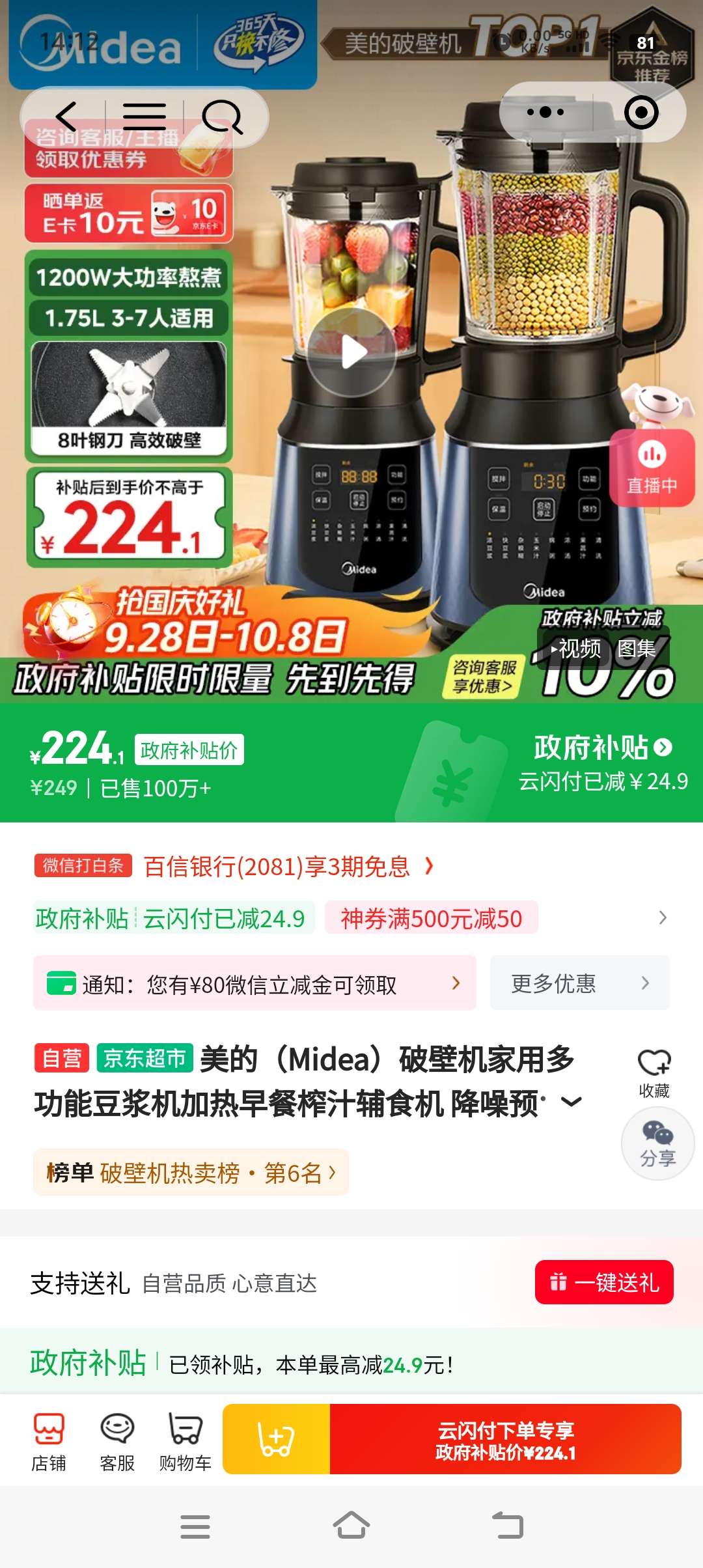
Task: Open search from the top bar
Action: tap(222, 117)
